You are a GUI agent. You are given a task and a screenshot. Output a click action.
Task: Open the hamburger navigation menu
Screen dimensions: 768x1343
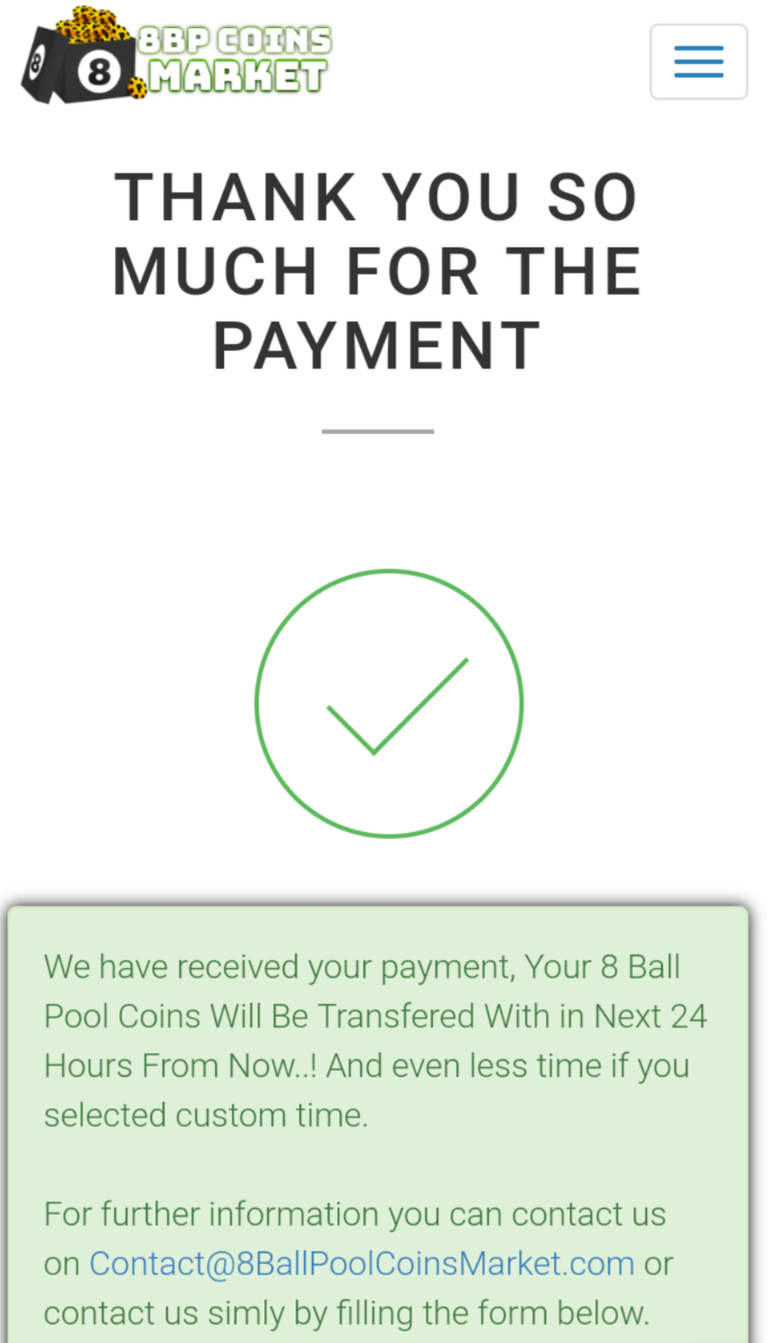(698, 62)
